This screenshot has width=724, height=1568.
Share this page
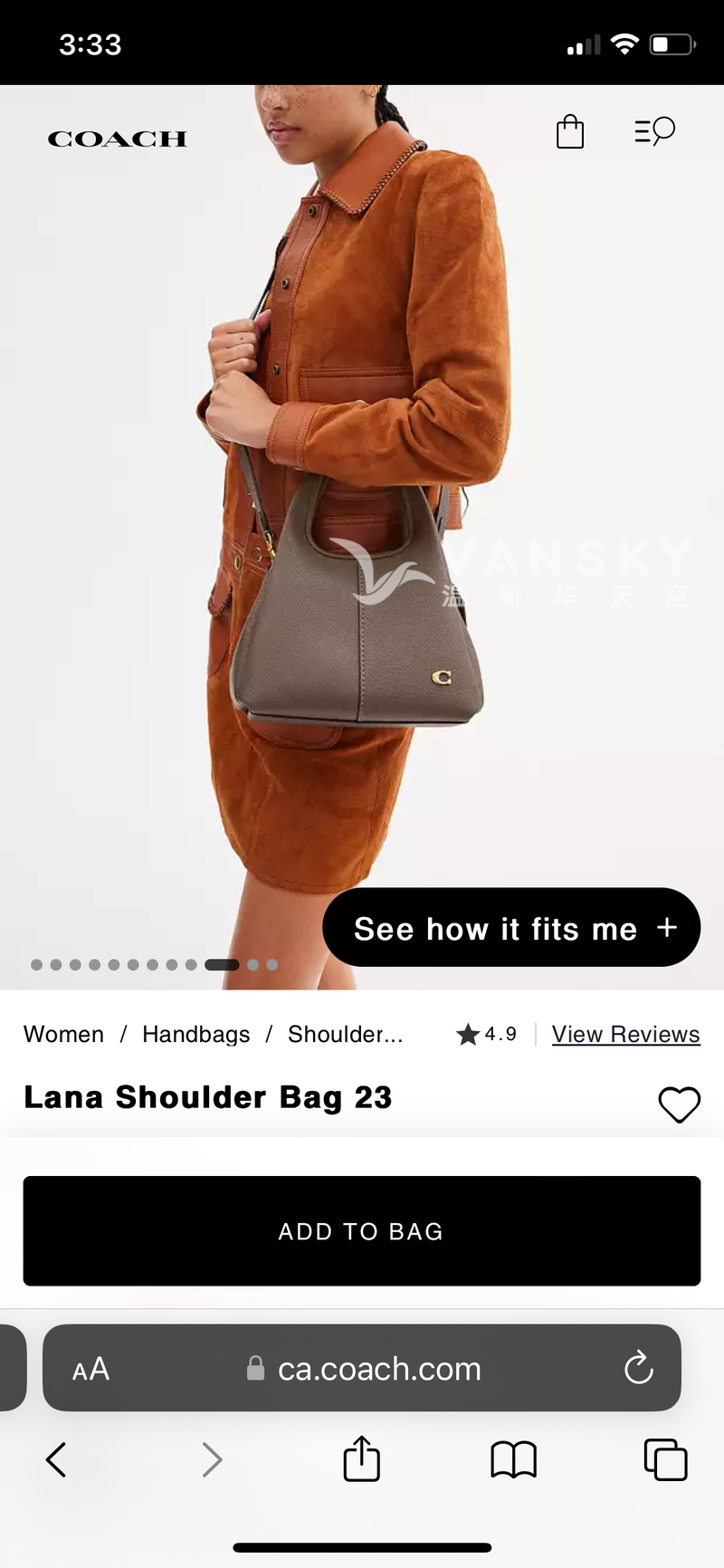(361, 1458)
